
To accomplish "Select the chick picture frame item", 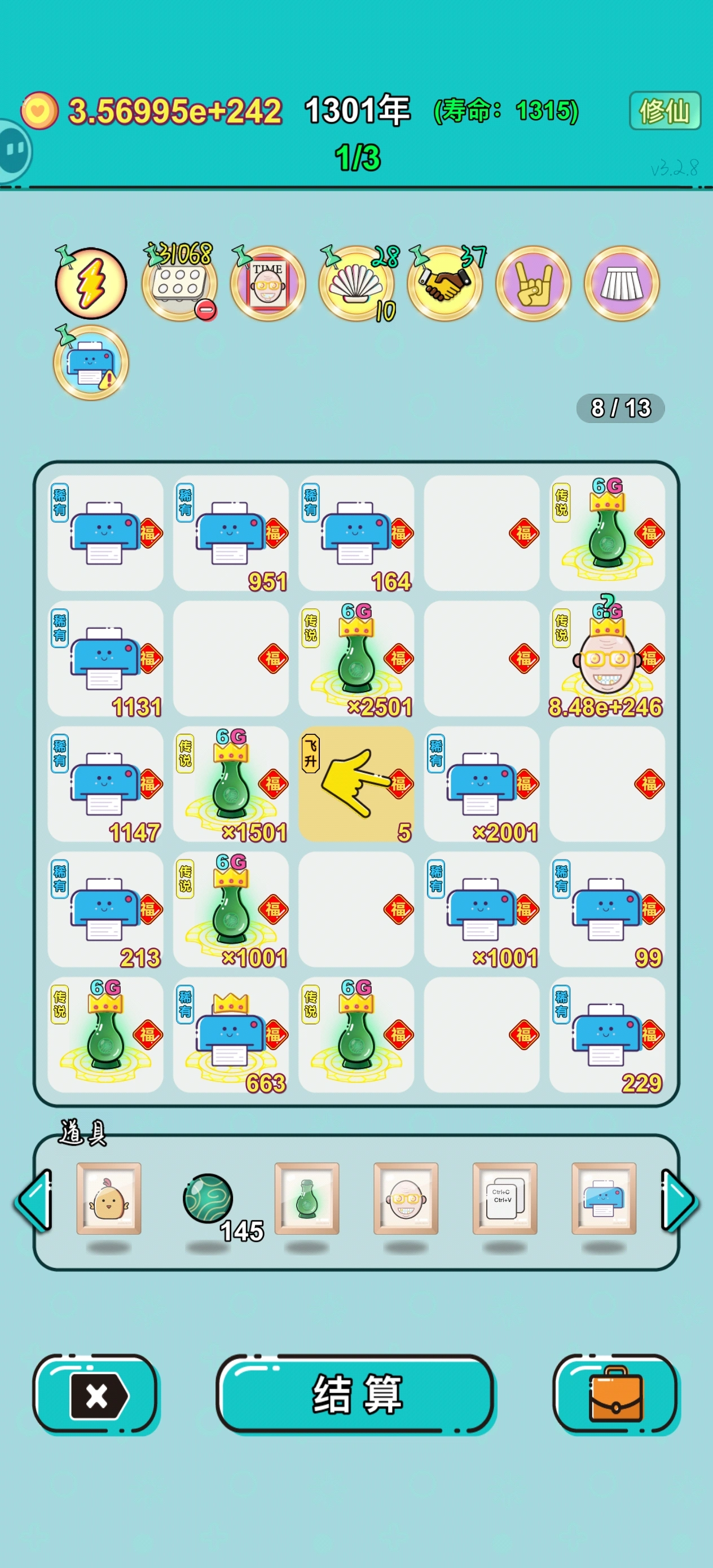I will [108, 1198].
